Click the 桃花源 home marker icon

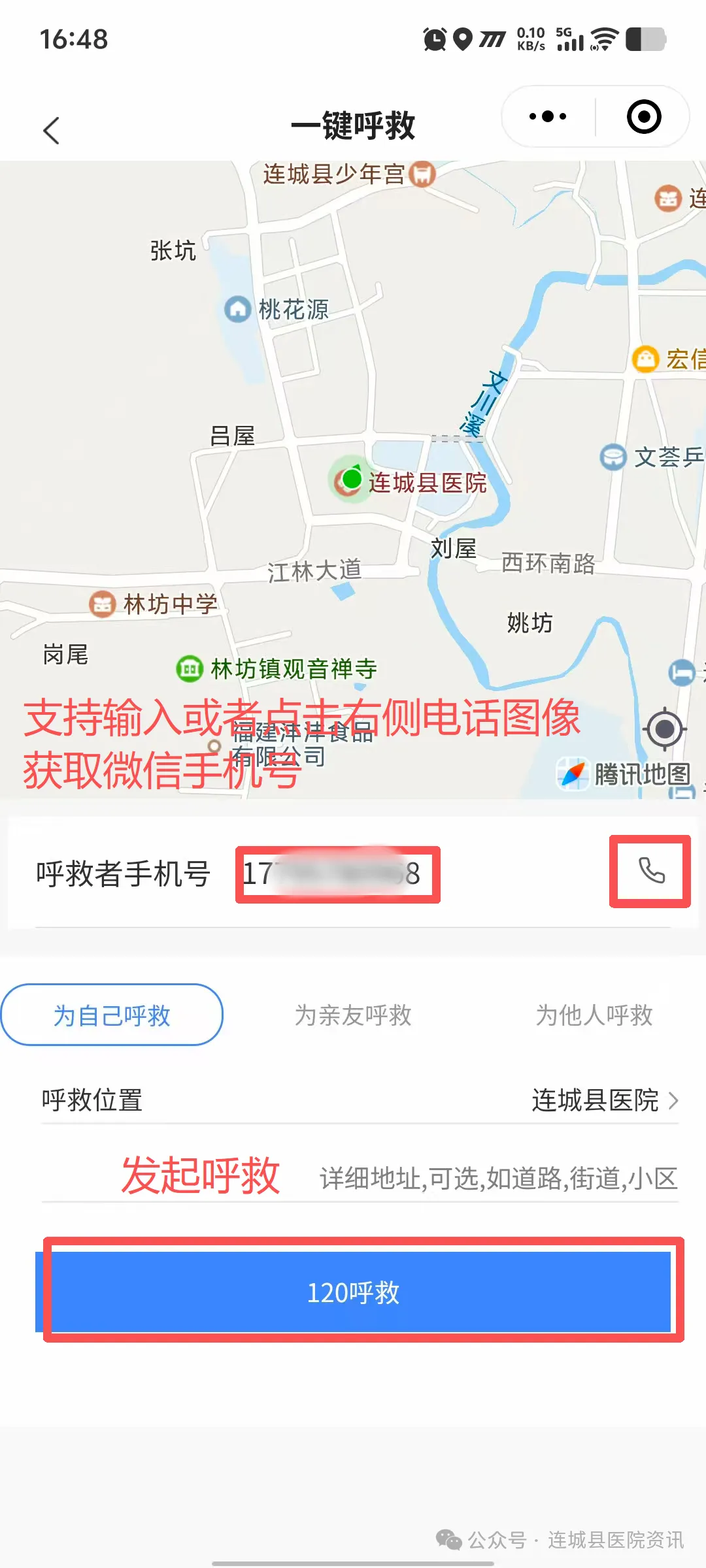tap(237, 309)
